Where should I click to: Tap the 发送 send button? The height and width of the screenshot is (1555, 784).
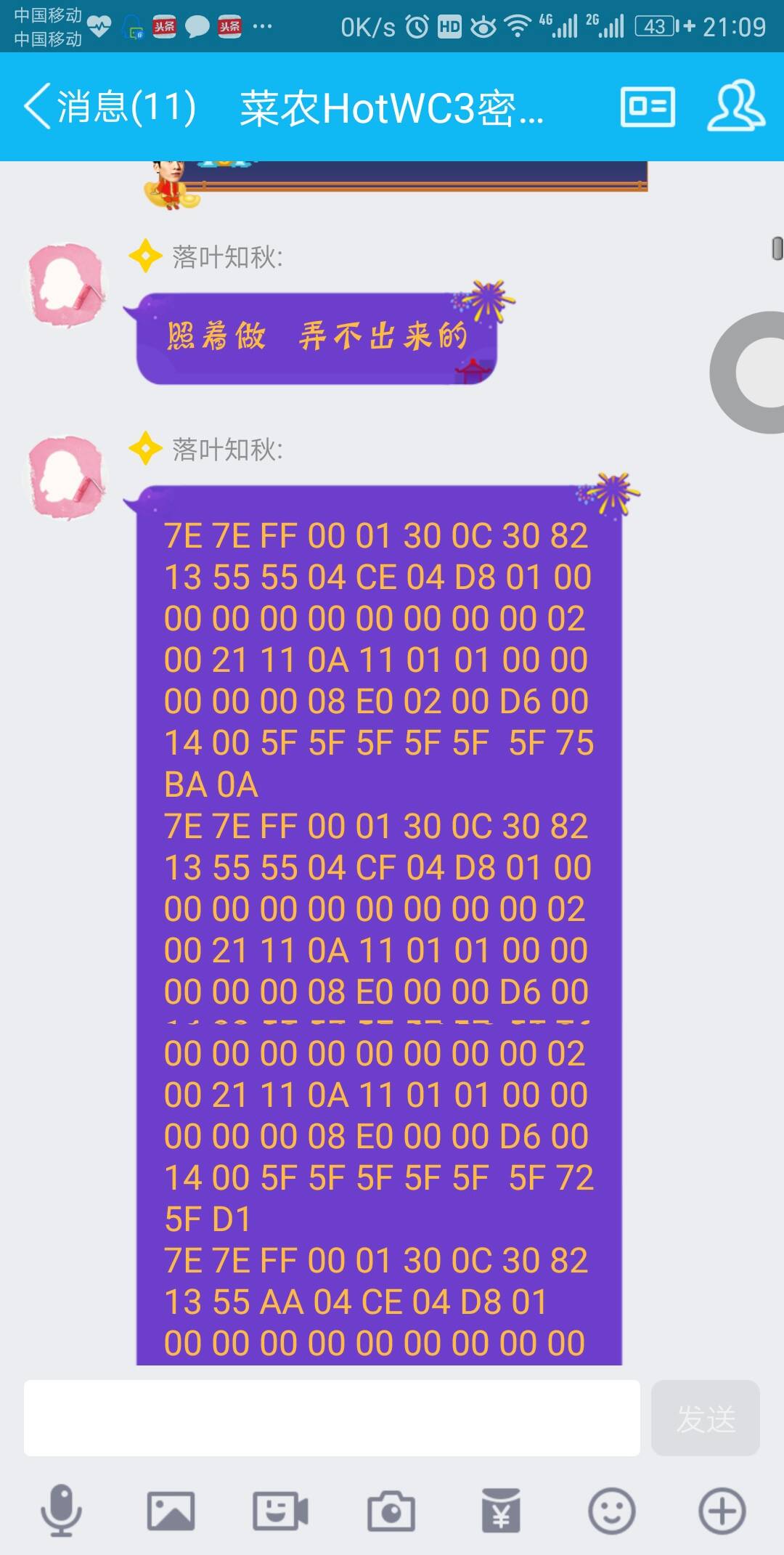coord(705,1418)
